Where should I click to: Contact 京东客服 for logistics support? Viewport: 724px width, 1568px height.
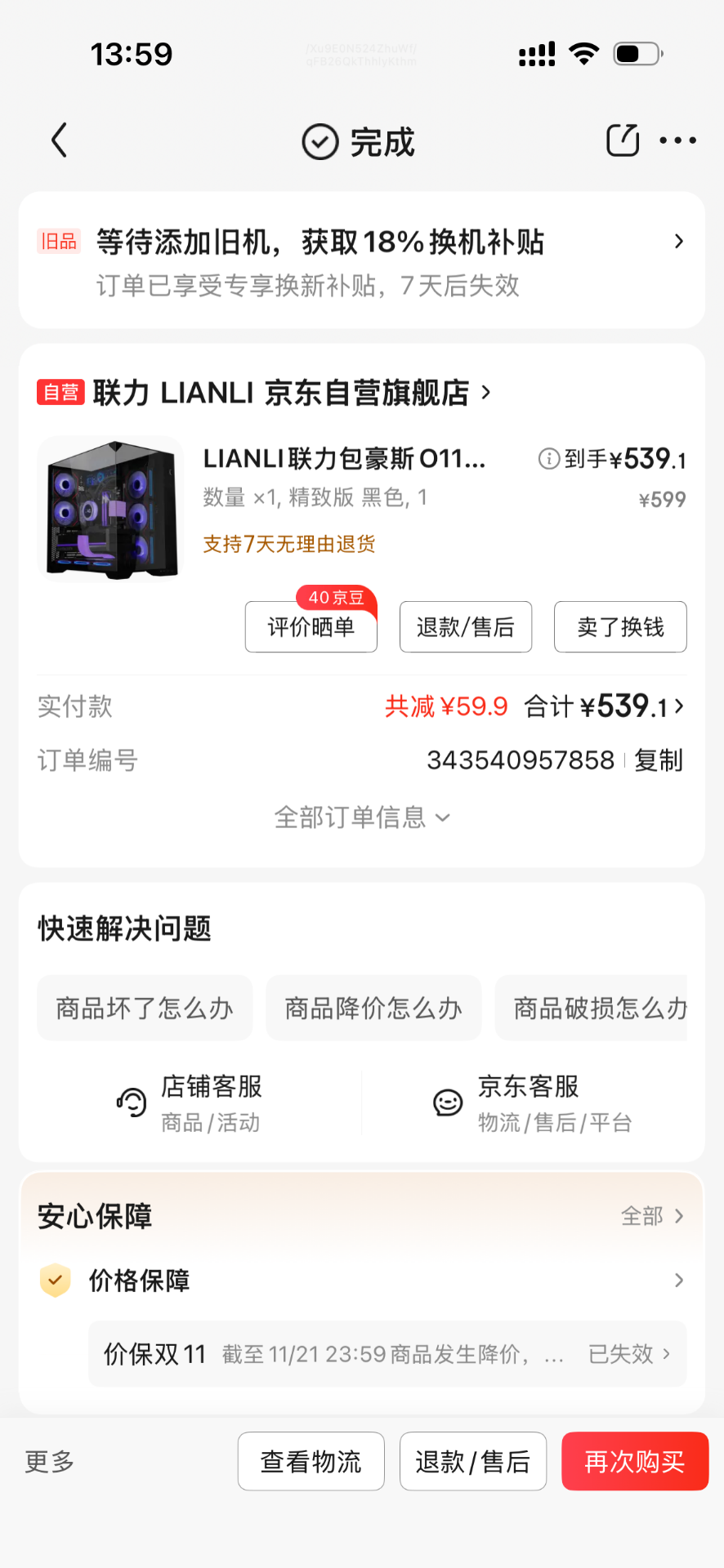click(531, 1103)
